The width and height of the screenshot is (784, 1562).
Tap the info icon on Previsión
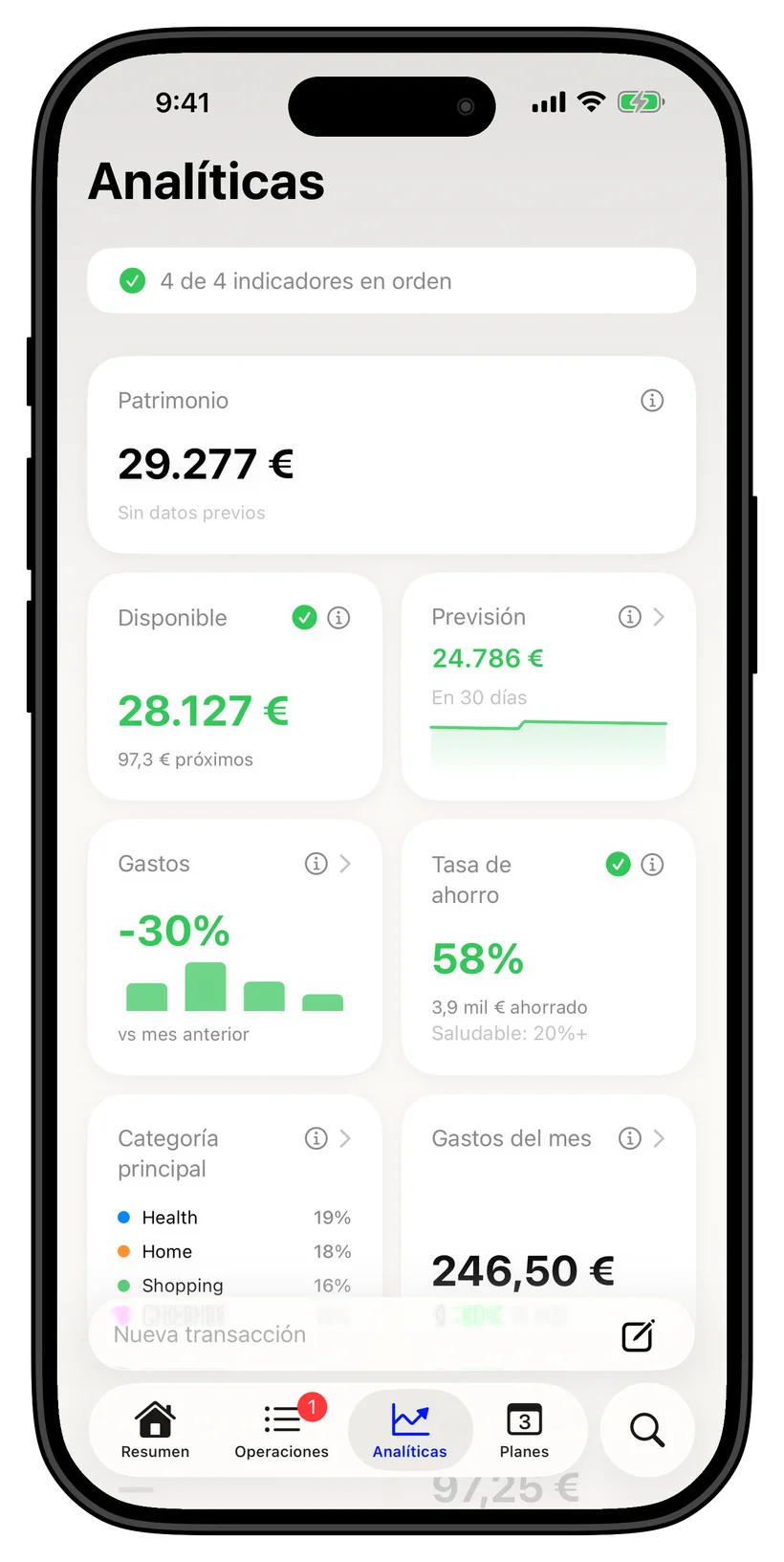pos(629,617)
